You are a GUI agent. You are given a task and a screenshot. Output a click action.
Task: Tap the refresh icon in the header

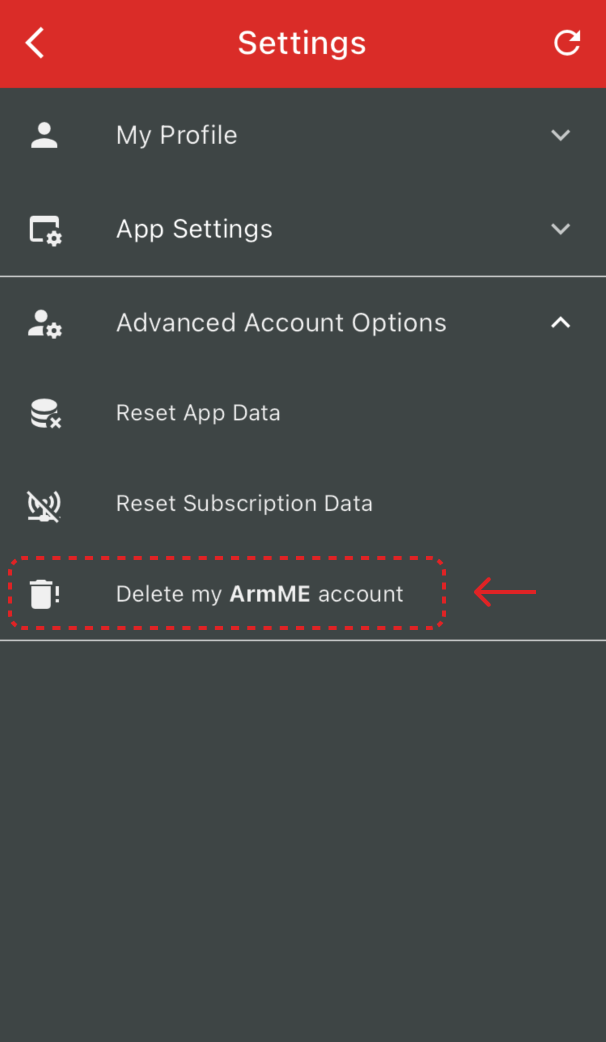pyautogui.click(x=567, y=43)
